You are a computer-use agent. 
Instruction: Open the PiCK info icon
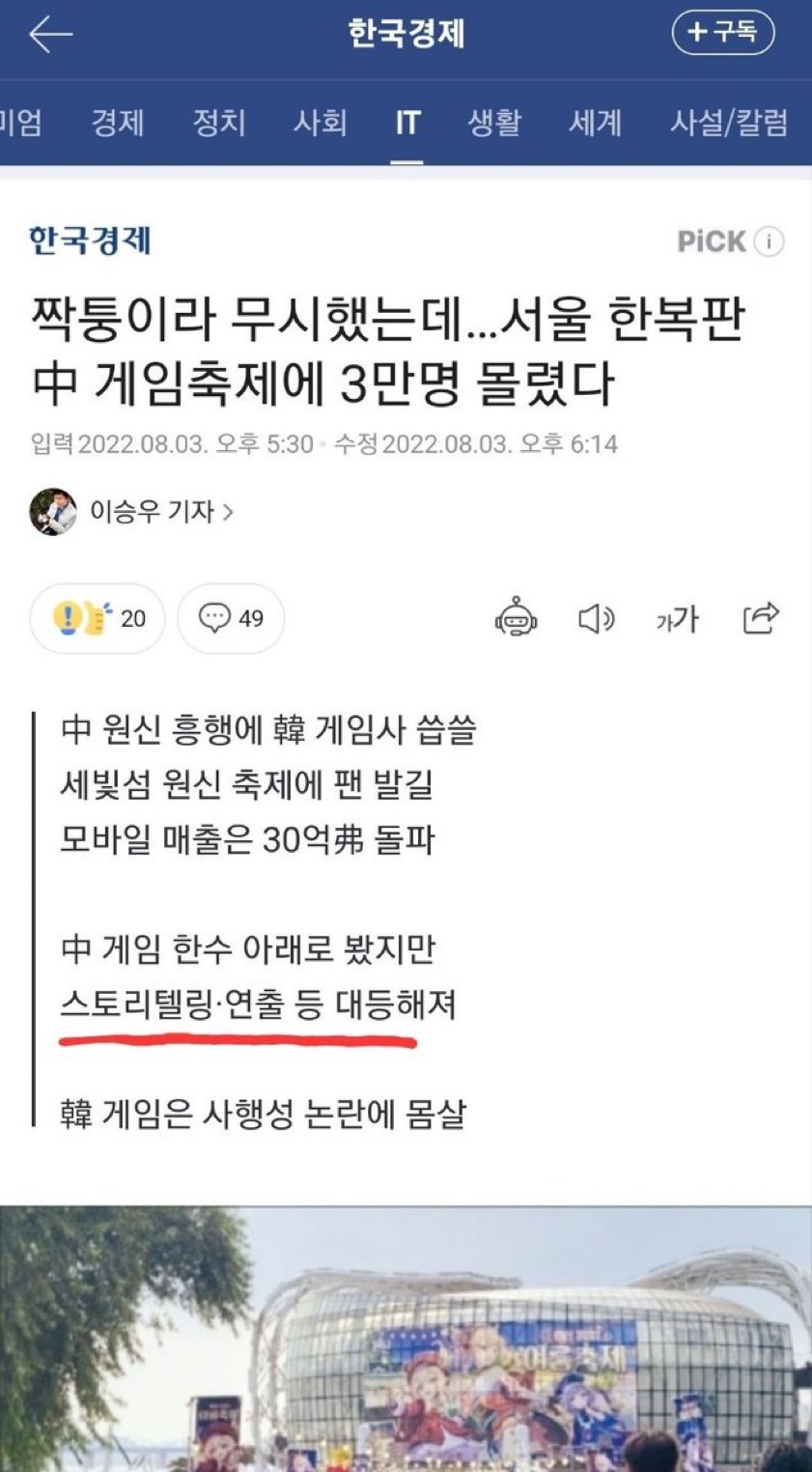[x=769, y=241]
